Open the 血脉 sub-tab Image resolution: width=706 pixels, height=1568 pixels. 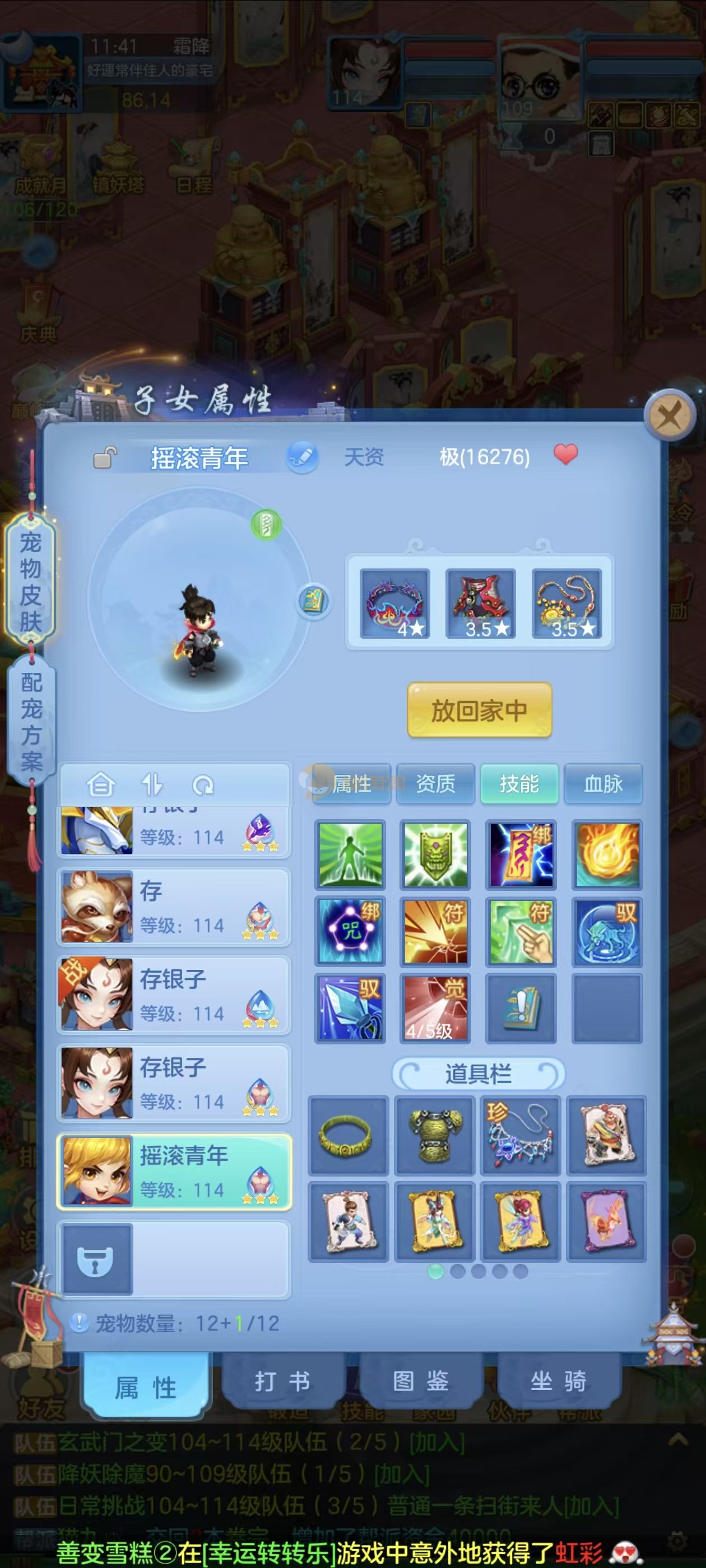click(603, 784)
